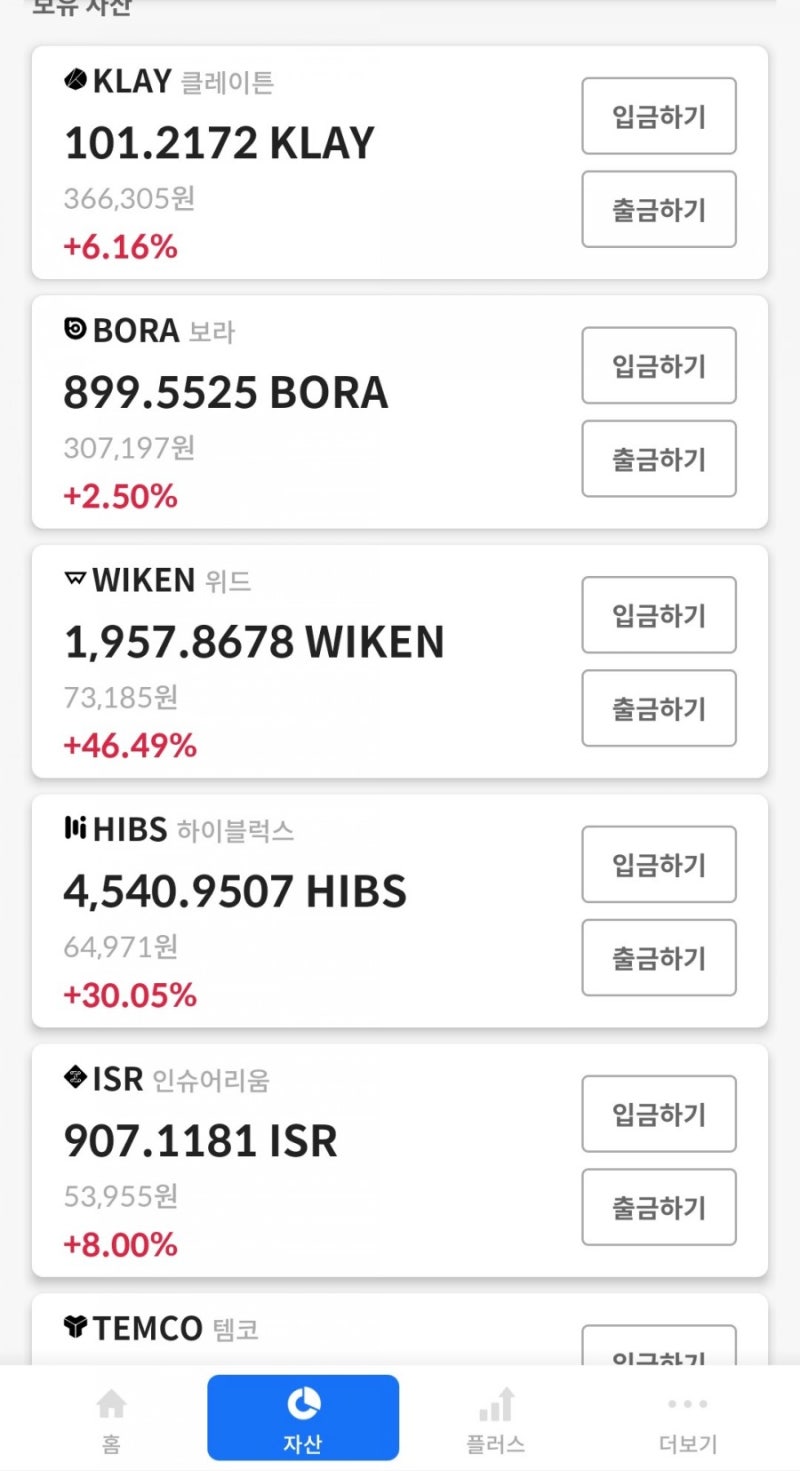This screenshot has width=800, height=1471.
Task: Click BORA's 출금하기 withdraw button
Action: point(658,459)
